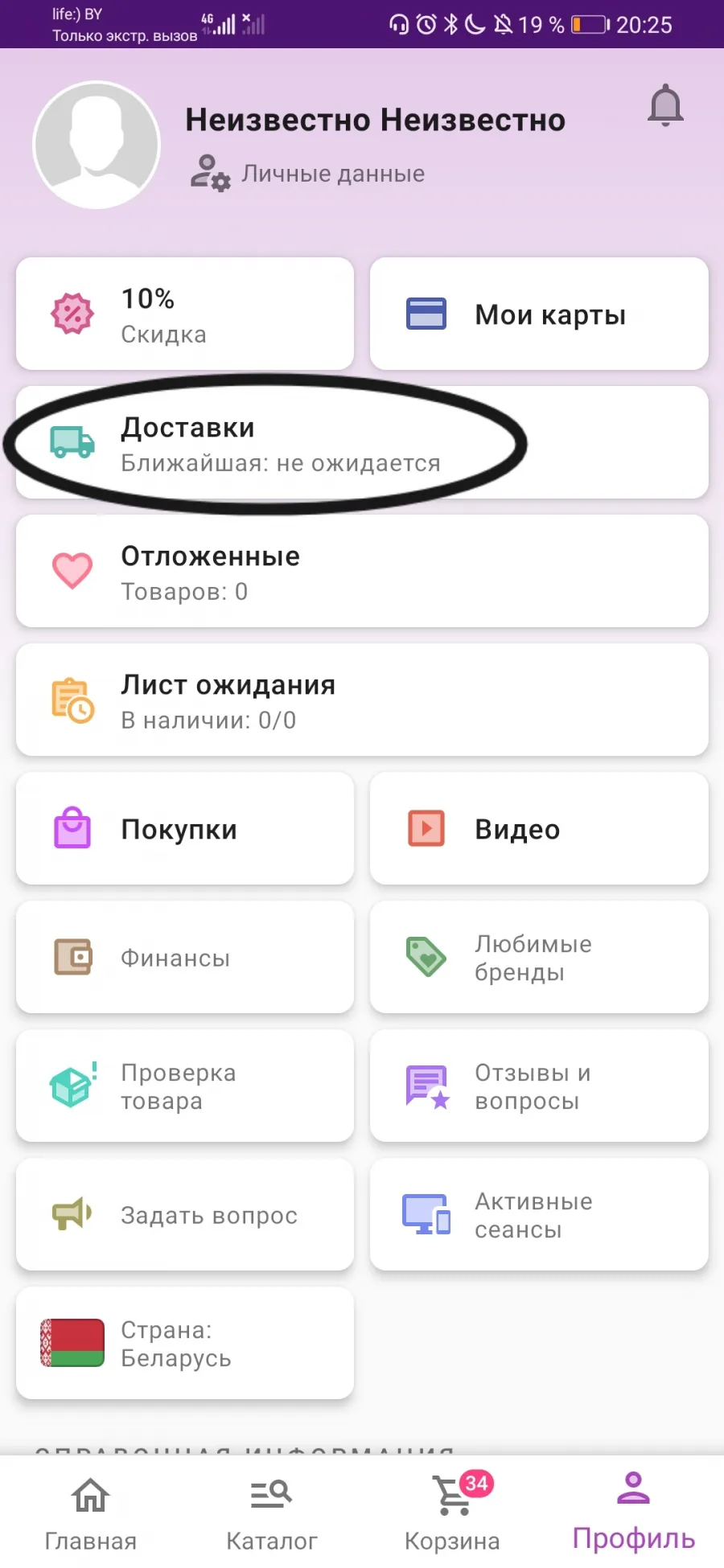Open the notifications bell
This screenshot has height=1568, width=724.
[665, 105]
